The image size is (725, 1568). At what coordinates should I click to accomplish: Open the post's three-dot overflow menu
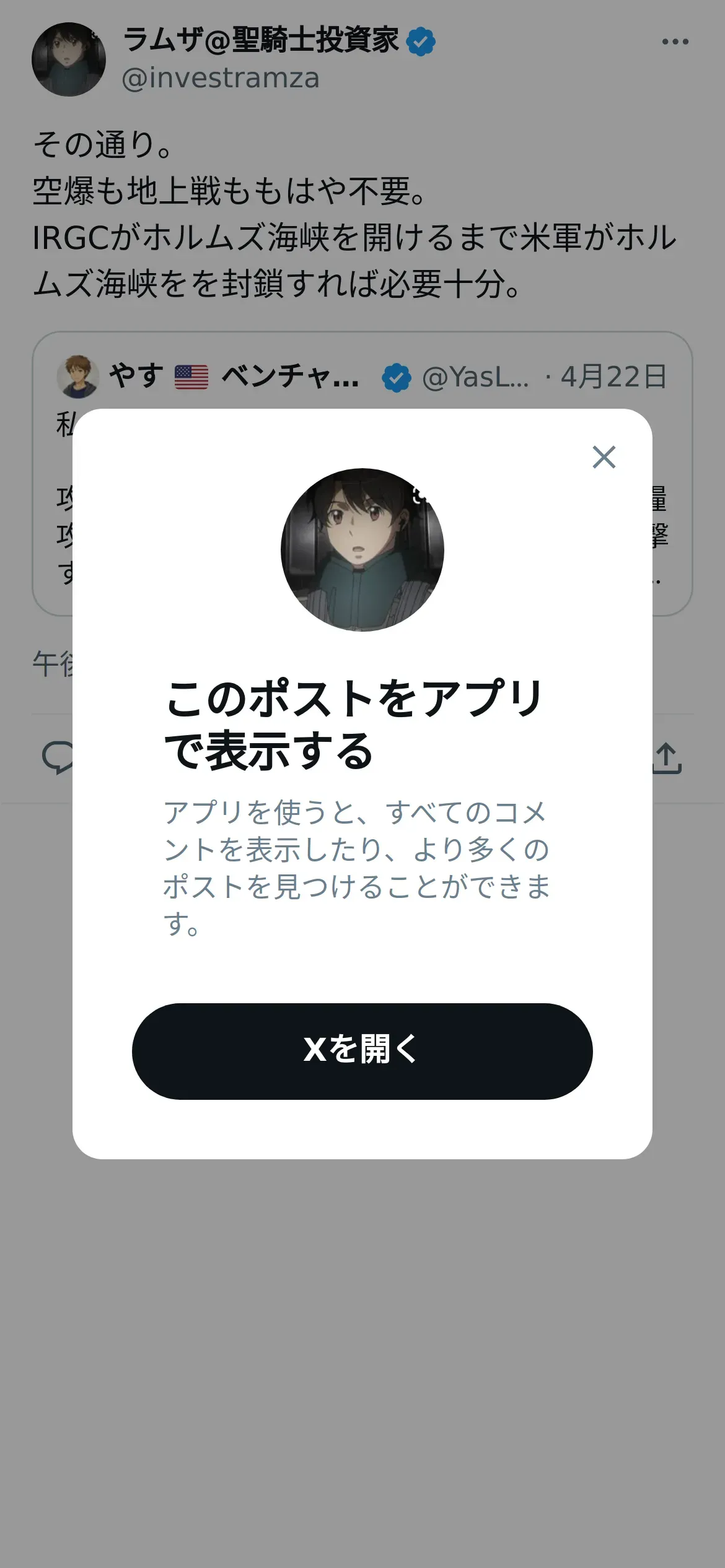675,41
